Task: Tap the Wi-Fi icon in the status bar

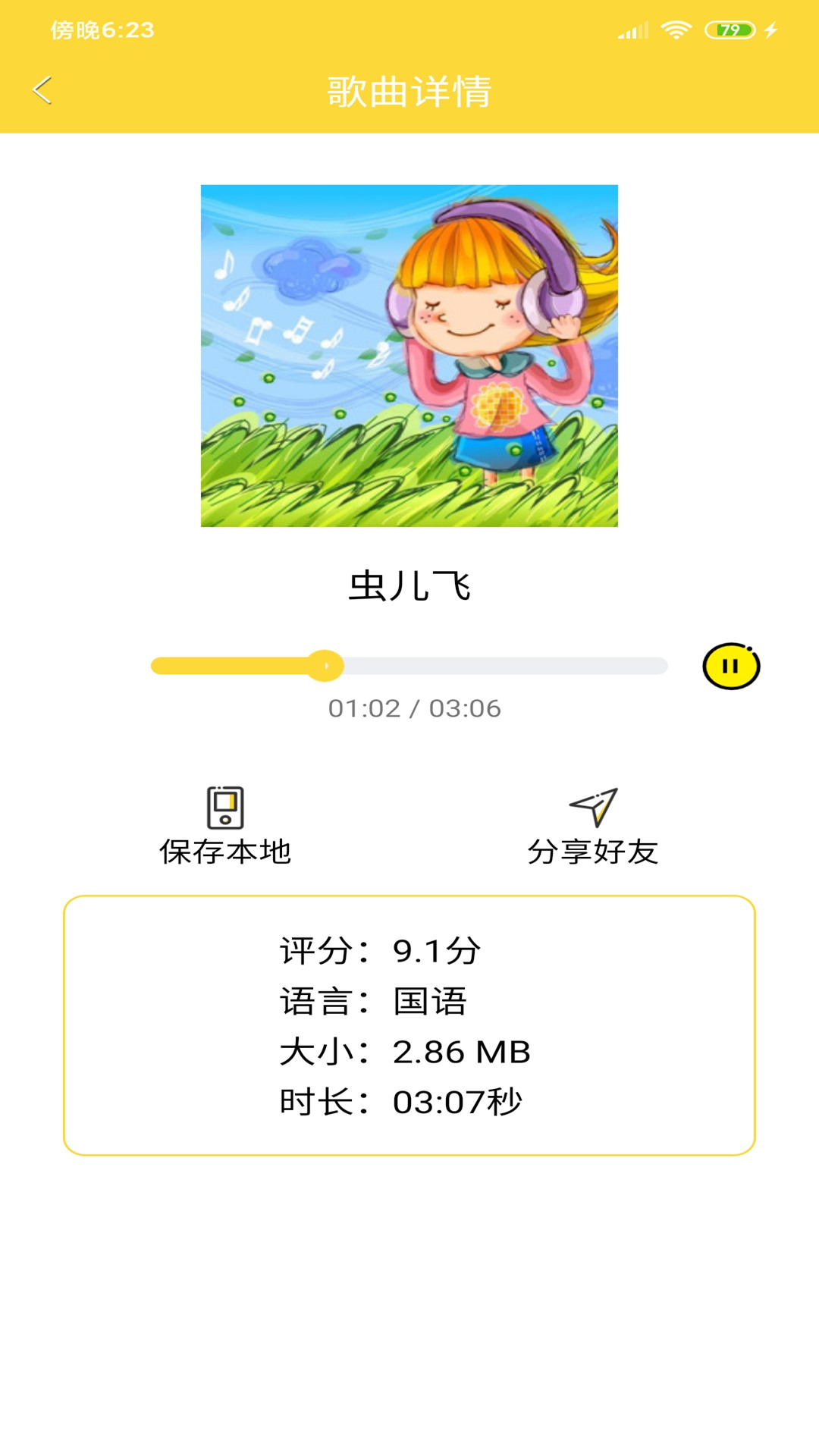Action: click(677, 29)
